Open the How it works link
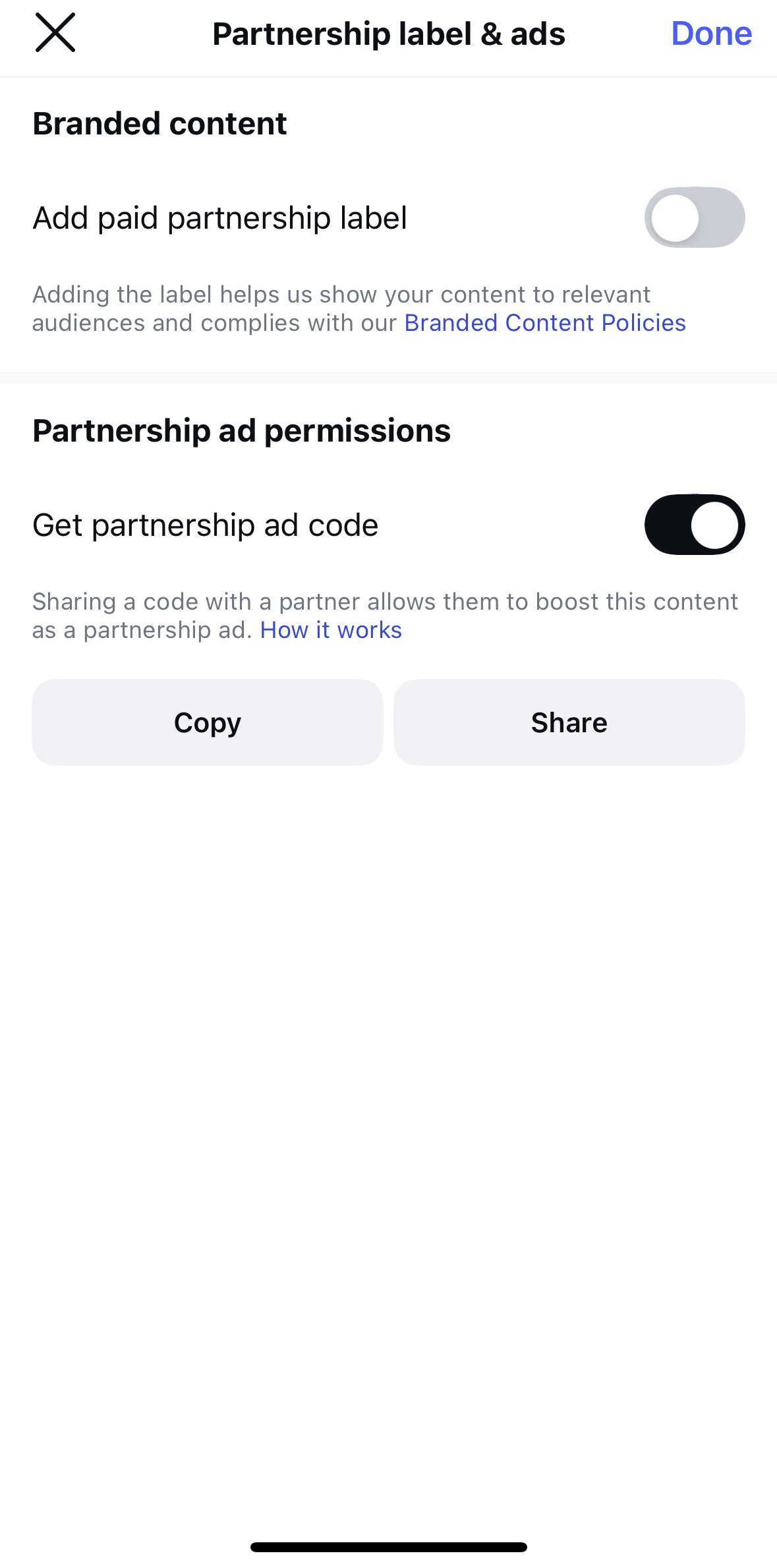This screenshot has height=1568, width=777. pos(331,630)
